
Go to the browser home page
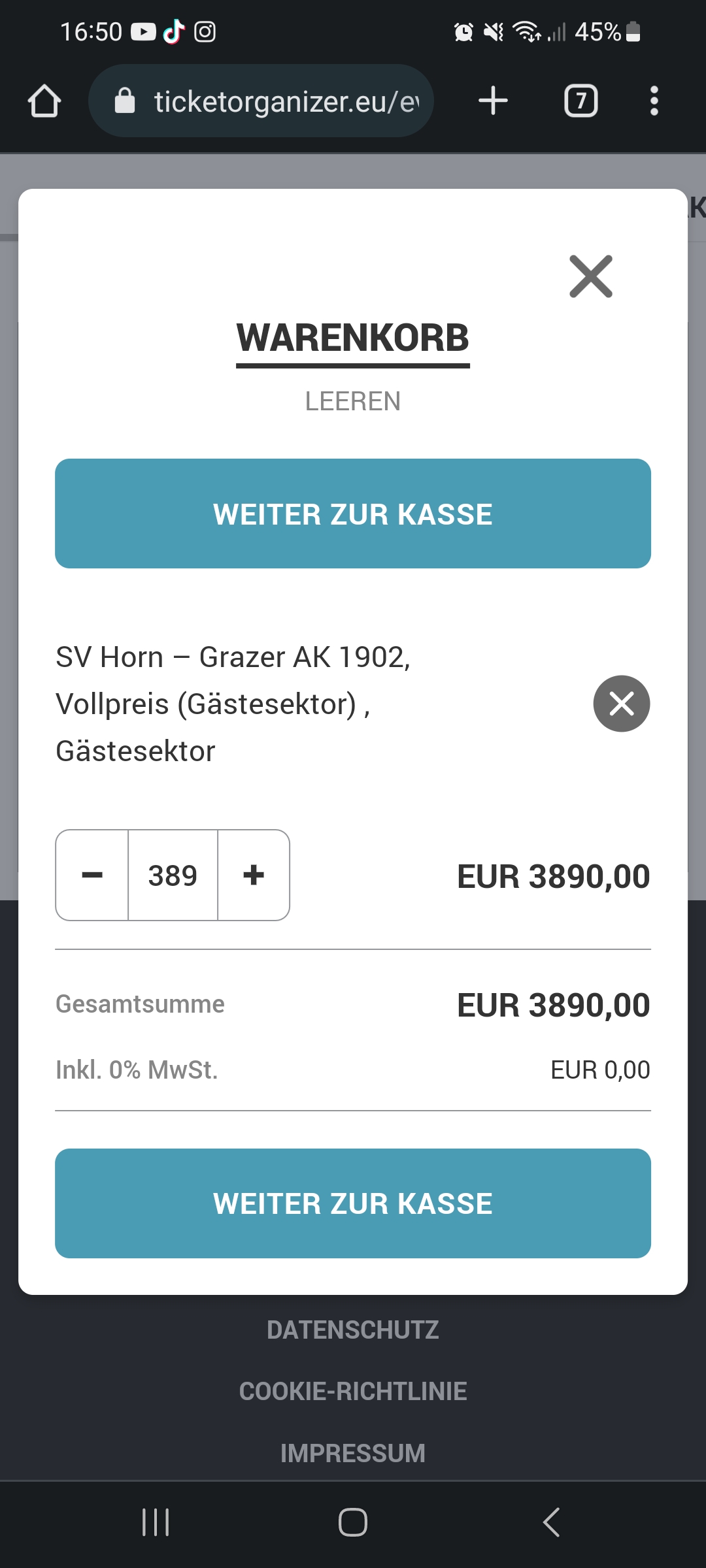pyautogui.click(x=44, y=101)
